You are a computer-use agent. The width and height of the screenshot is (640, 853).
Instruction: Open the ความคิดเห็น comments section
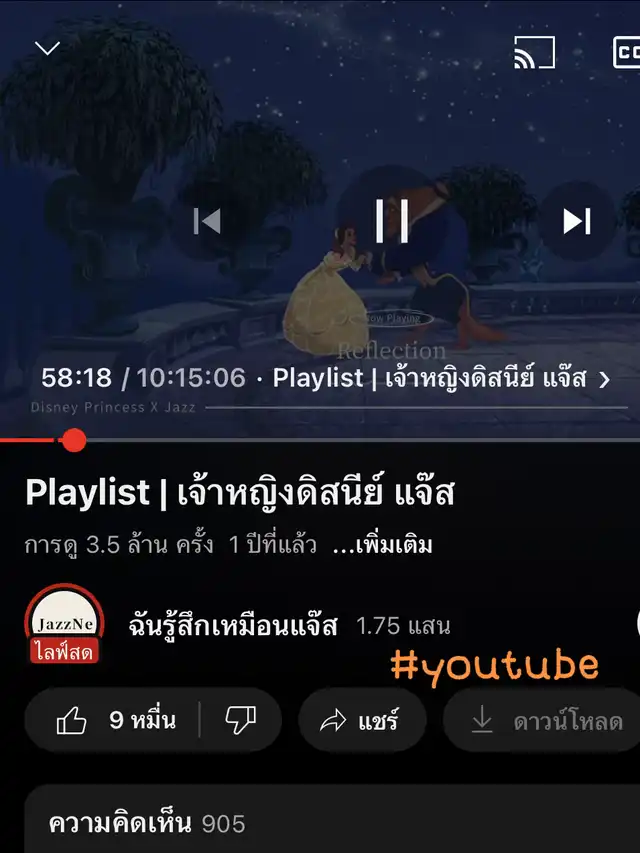coord(147,824)
